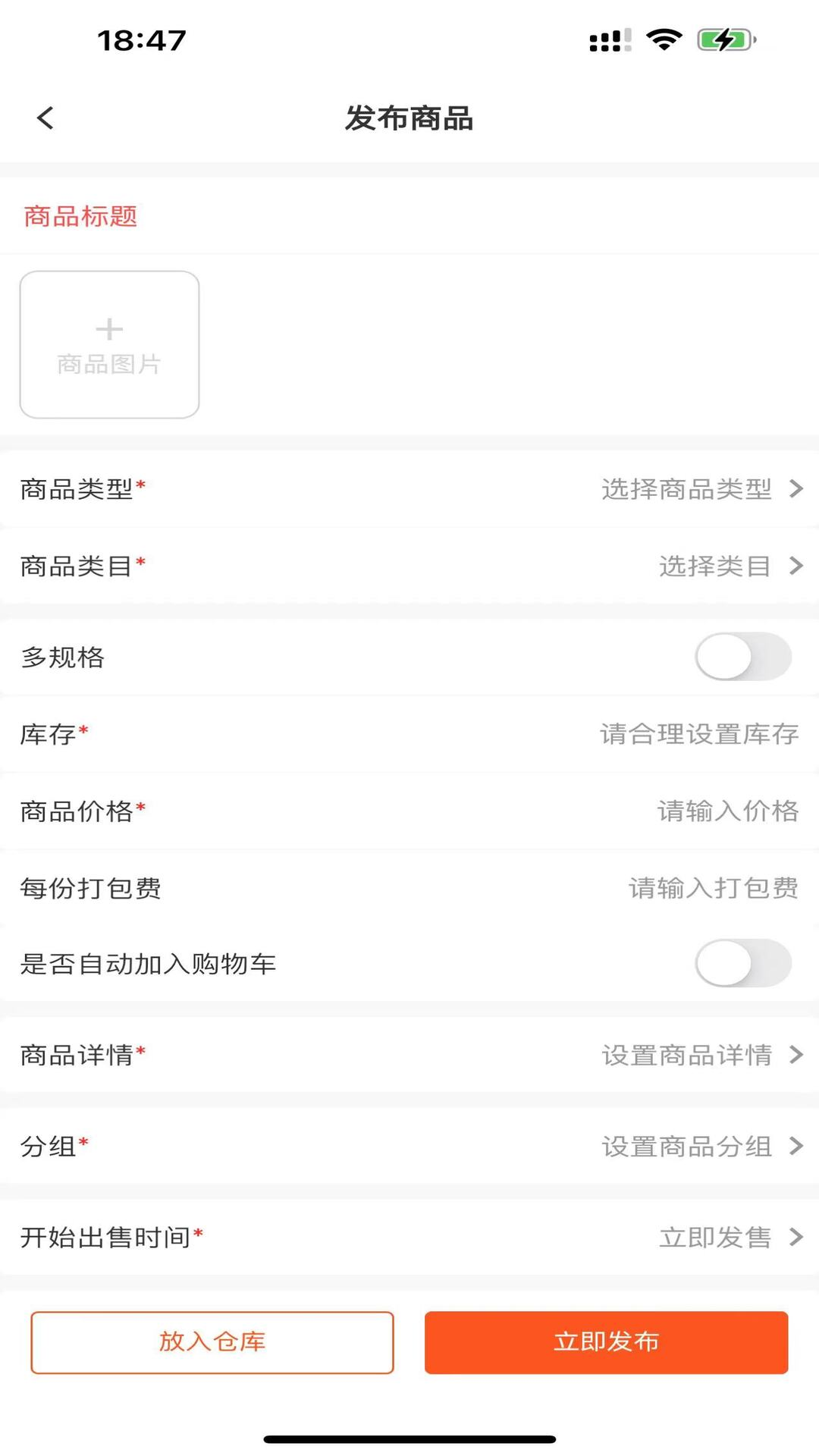Switch off the multi-spec option
Screen dimensions: 819x1456
(742, 657)
